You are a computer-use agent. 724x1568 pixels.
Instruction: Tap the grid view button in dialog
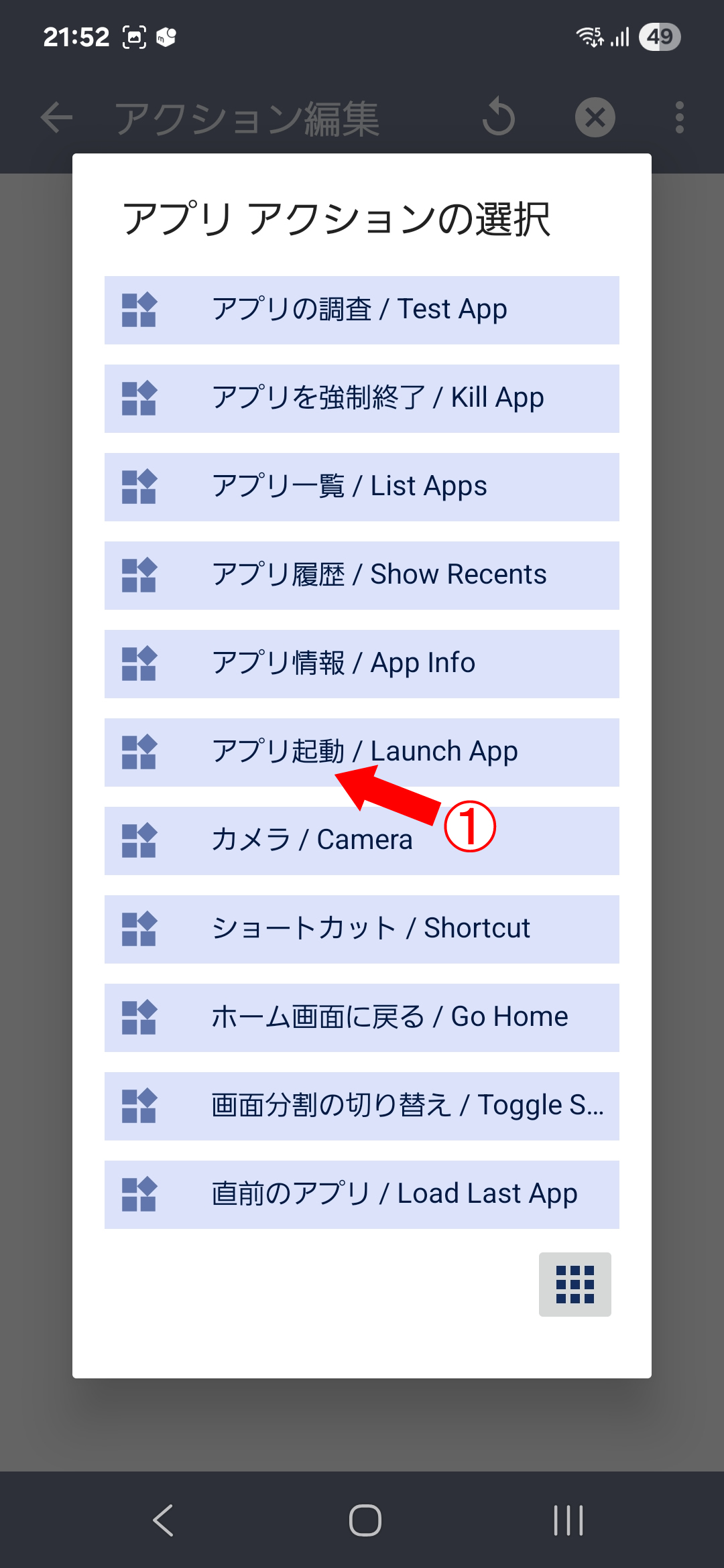click(575, 1285)
